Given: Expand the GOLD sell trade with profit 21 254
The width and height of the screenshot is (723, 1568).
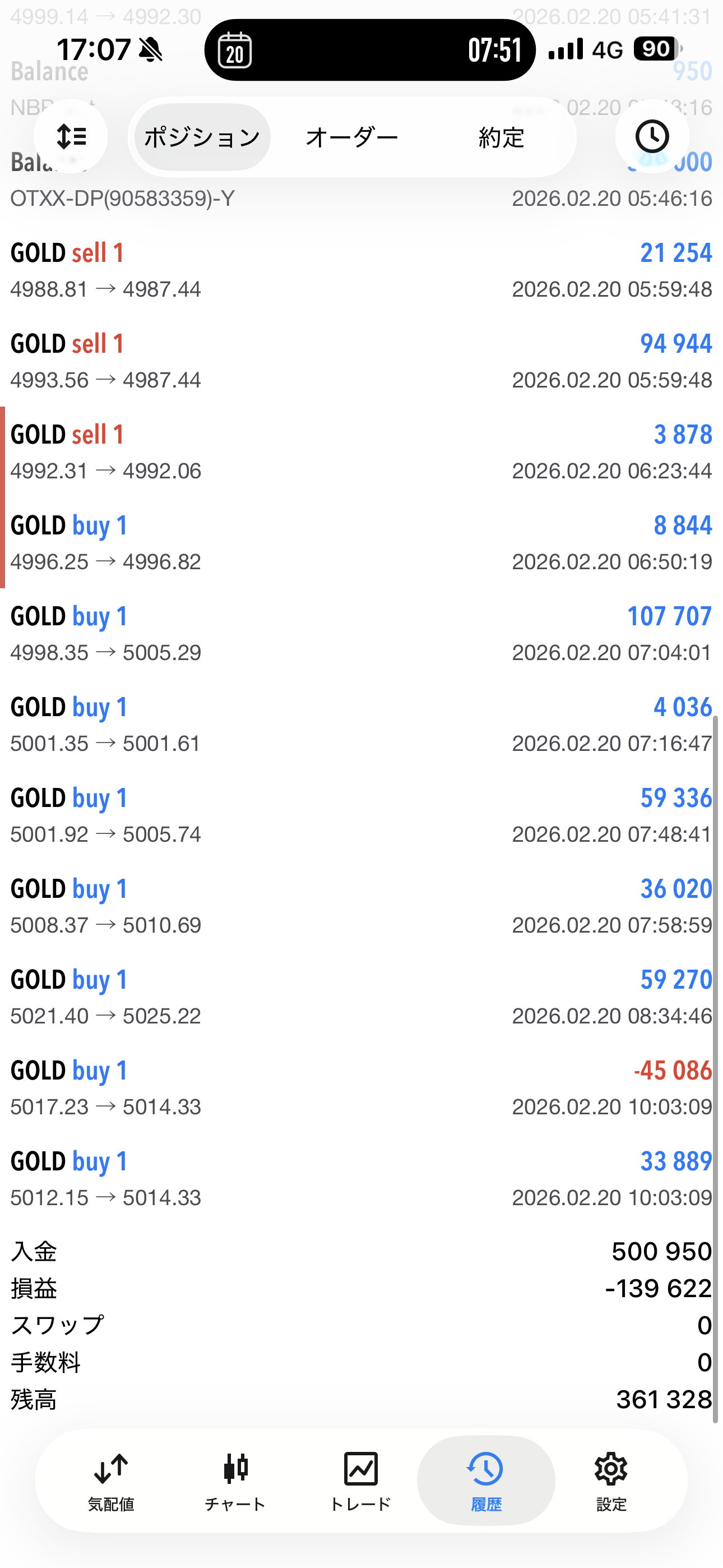Looking at the screenshot, I should click(361, 270).
